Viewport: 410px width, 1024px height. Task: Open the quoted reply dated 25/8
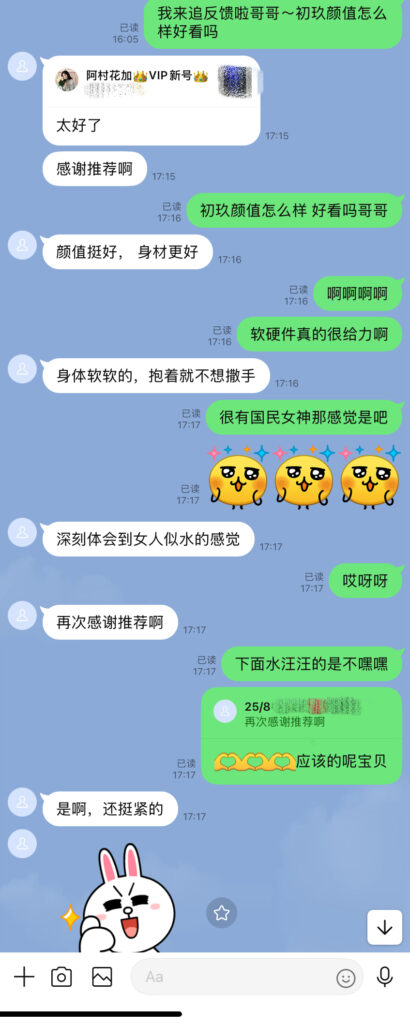tap(302, 712)
